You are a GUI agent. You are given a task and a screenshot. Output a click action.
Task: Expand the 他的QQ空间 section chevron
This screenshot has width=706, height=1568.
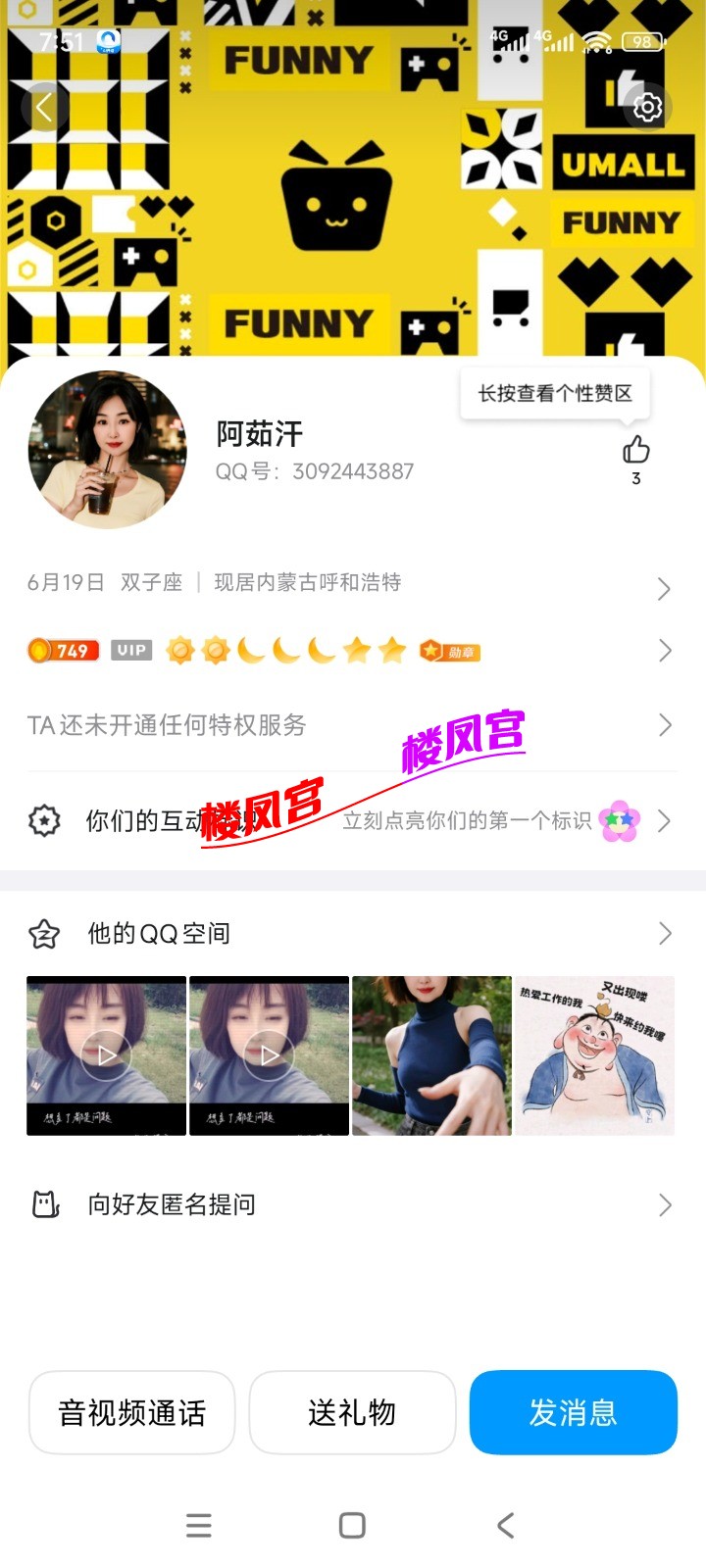665,933
